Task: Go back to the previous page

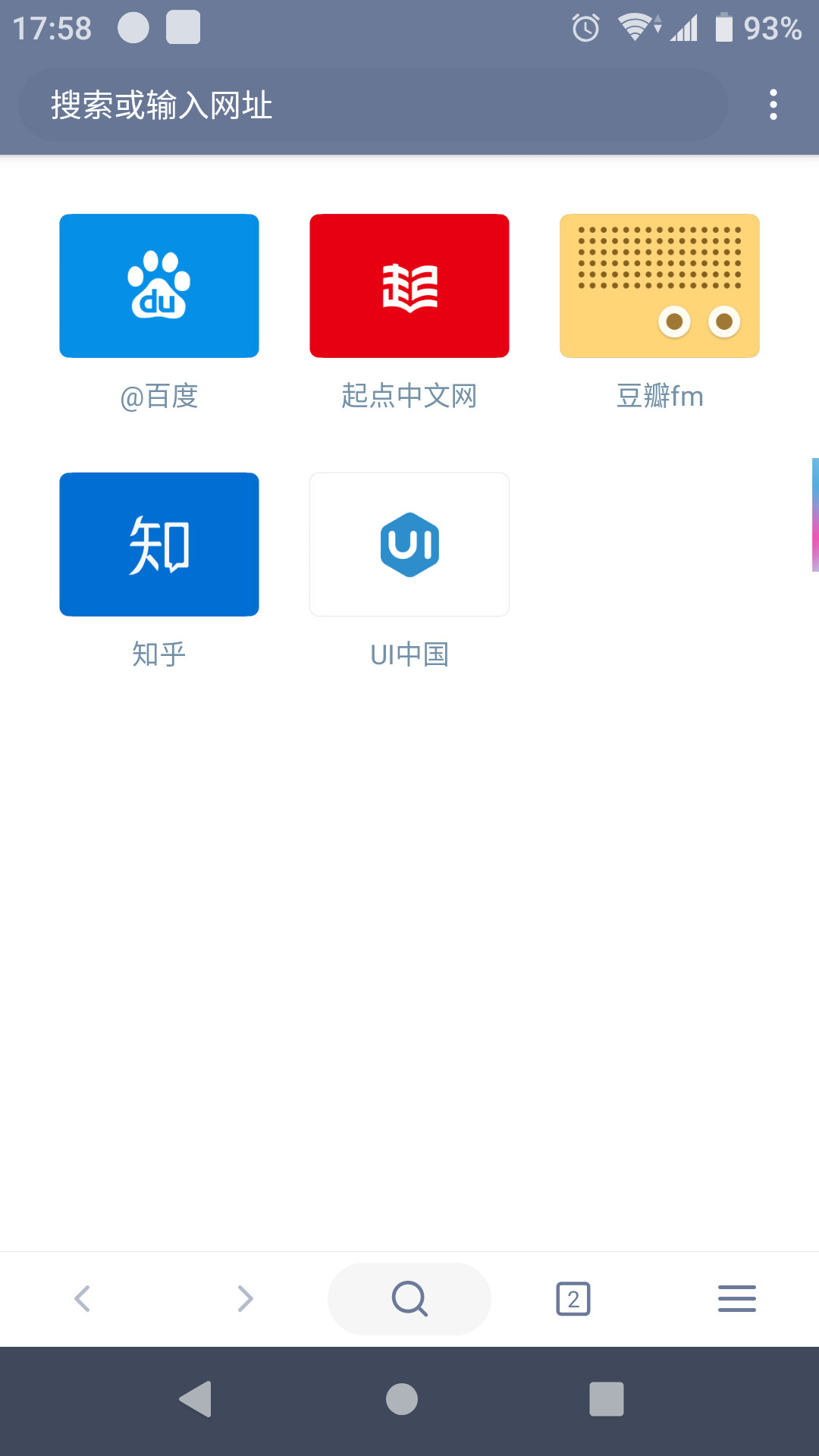Action: [83, 1298]
